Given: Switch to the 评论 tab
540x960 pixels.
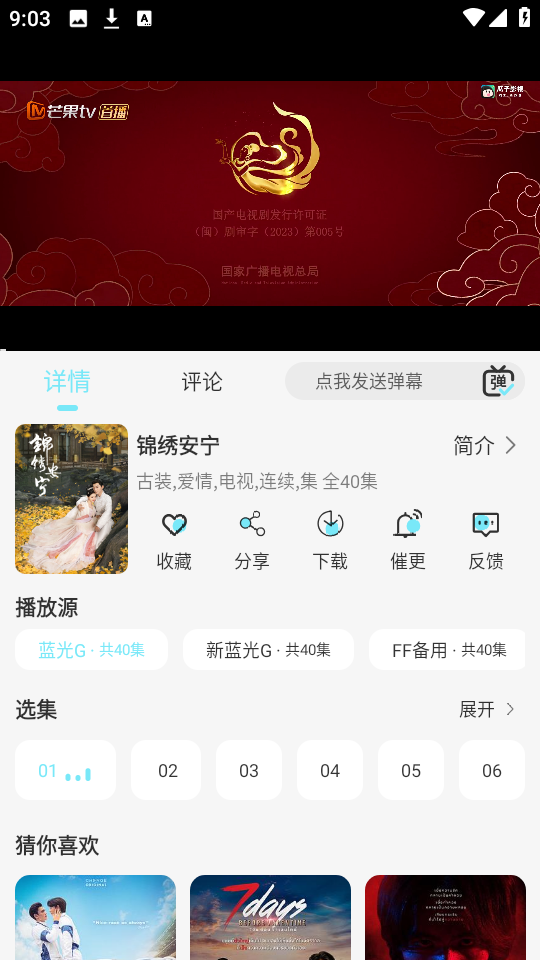Looking at the screenshot, I should [x=201, y=381].
